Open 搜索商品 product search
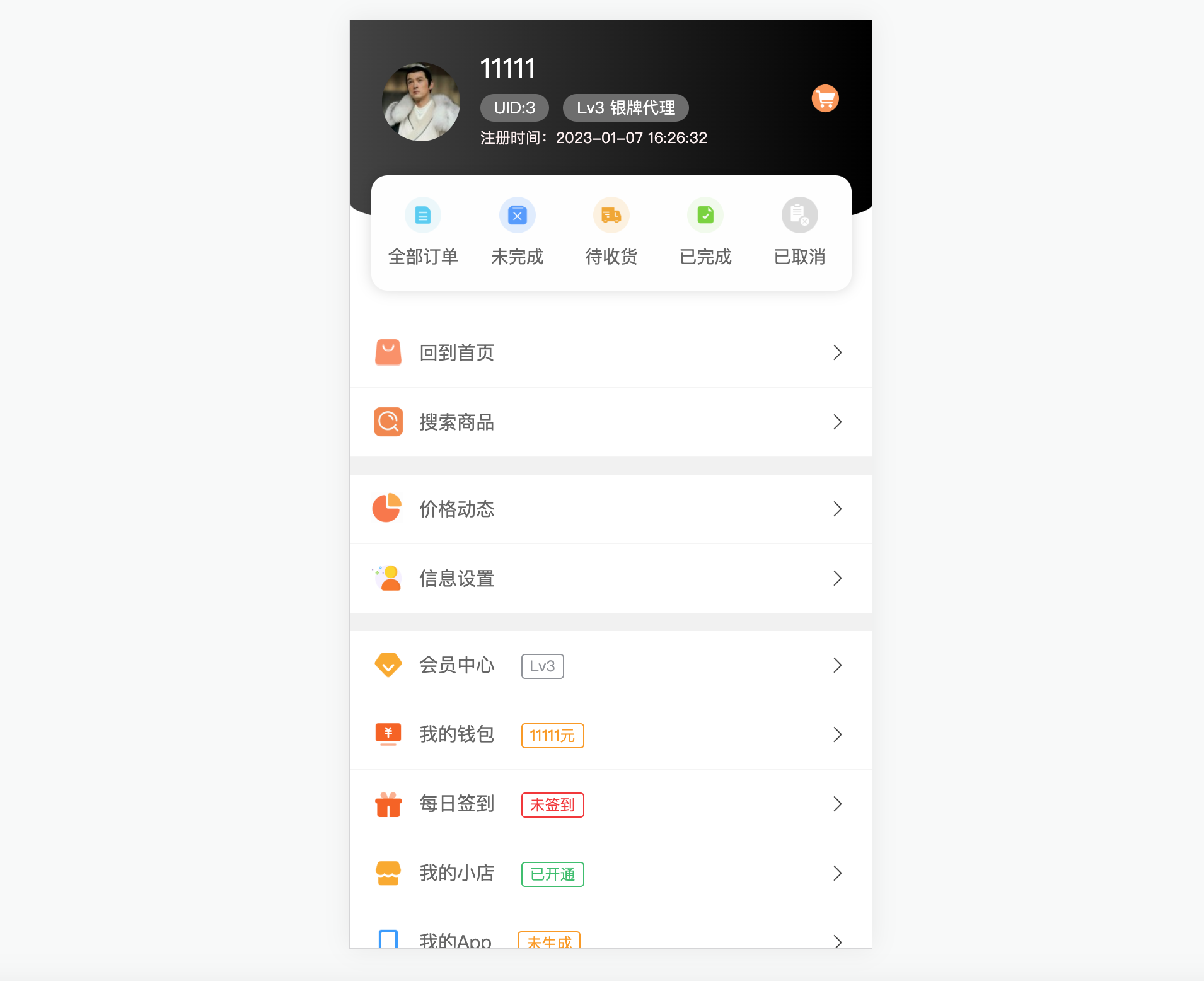This screenshot has height=981, width=1204. tap(610, 422)
